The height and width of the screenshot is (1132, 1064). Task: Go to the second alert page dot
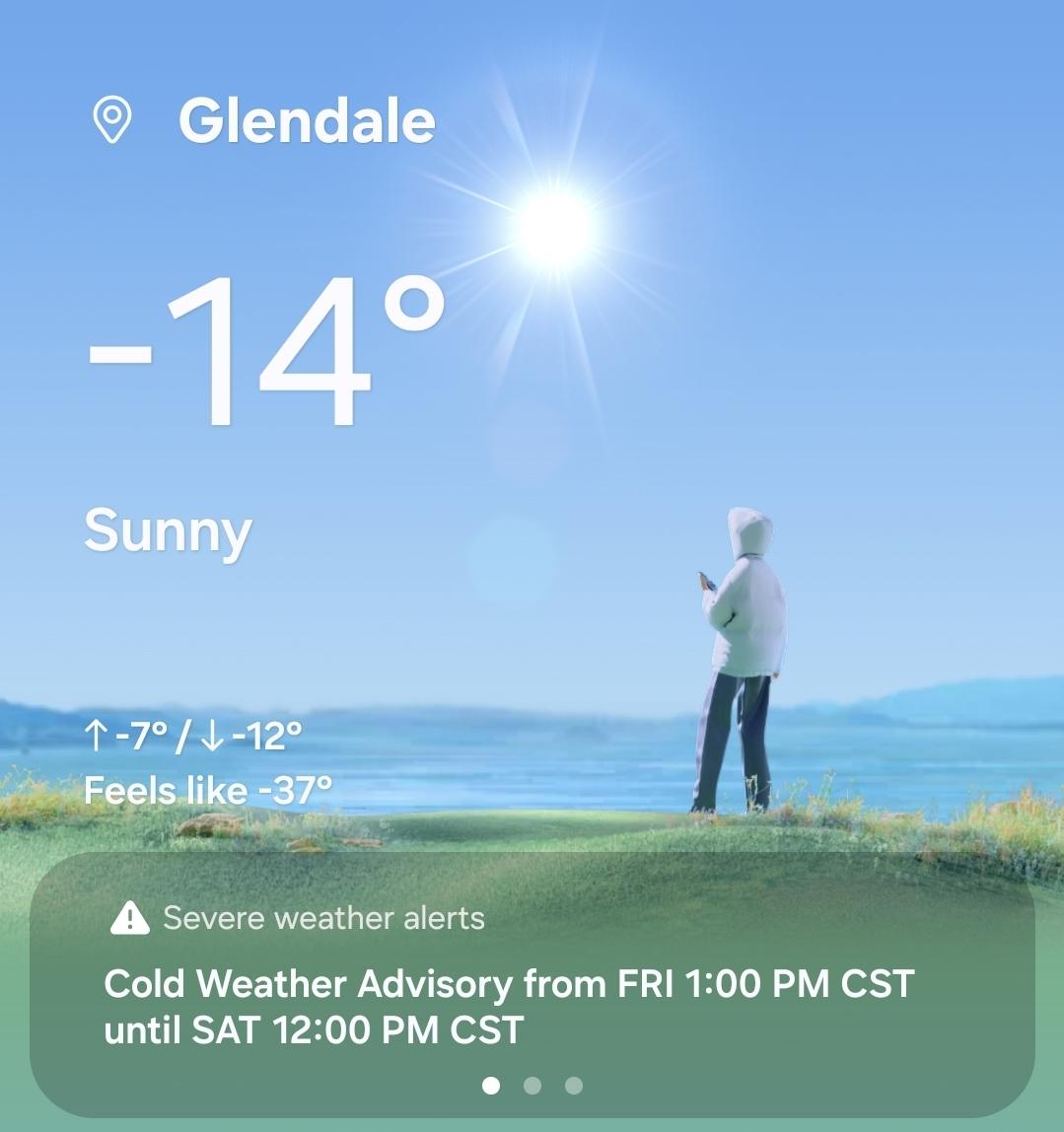pyautogui.click(x=532, y=1086)
